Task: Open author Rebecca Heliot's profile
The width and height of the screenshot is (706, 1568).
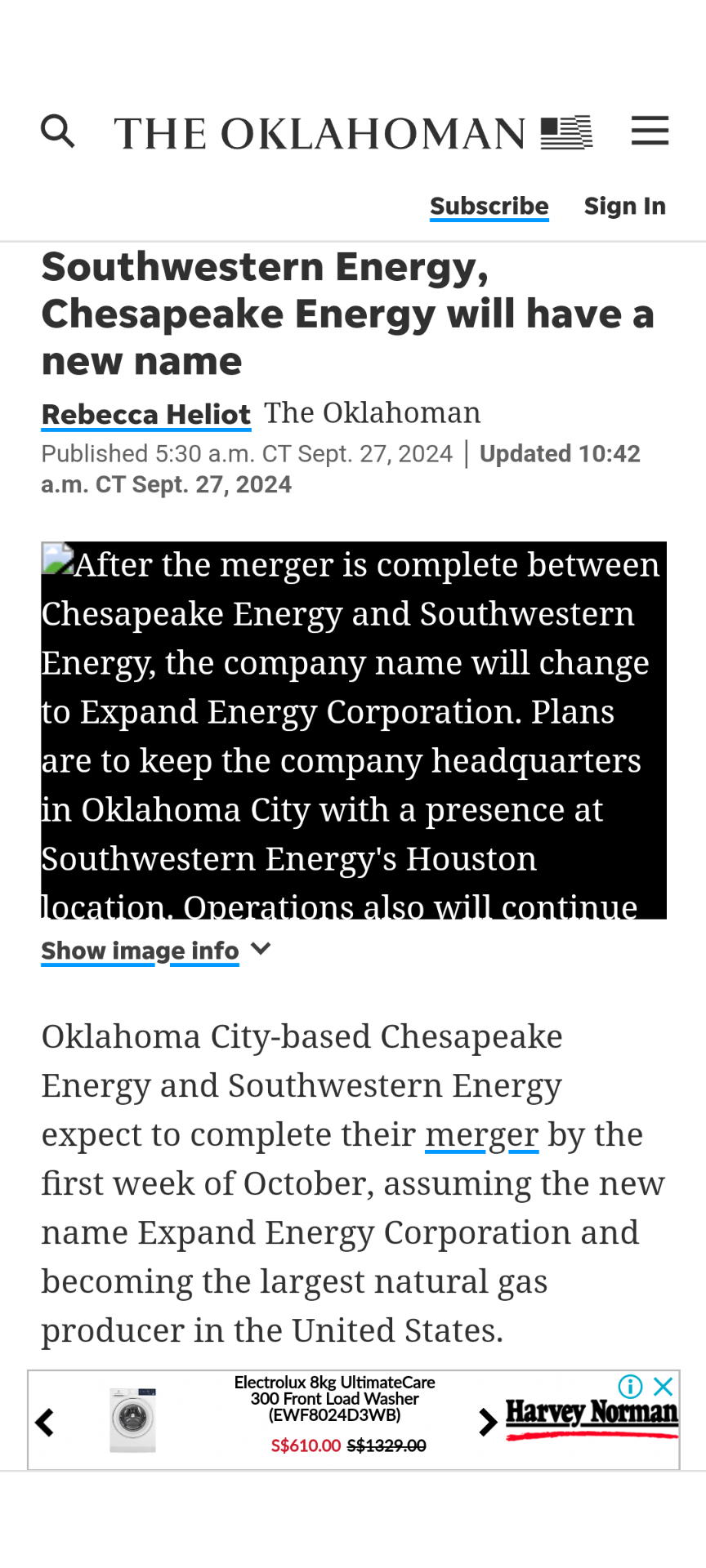Action: (x=146, y=415)
